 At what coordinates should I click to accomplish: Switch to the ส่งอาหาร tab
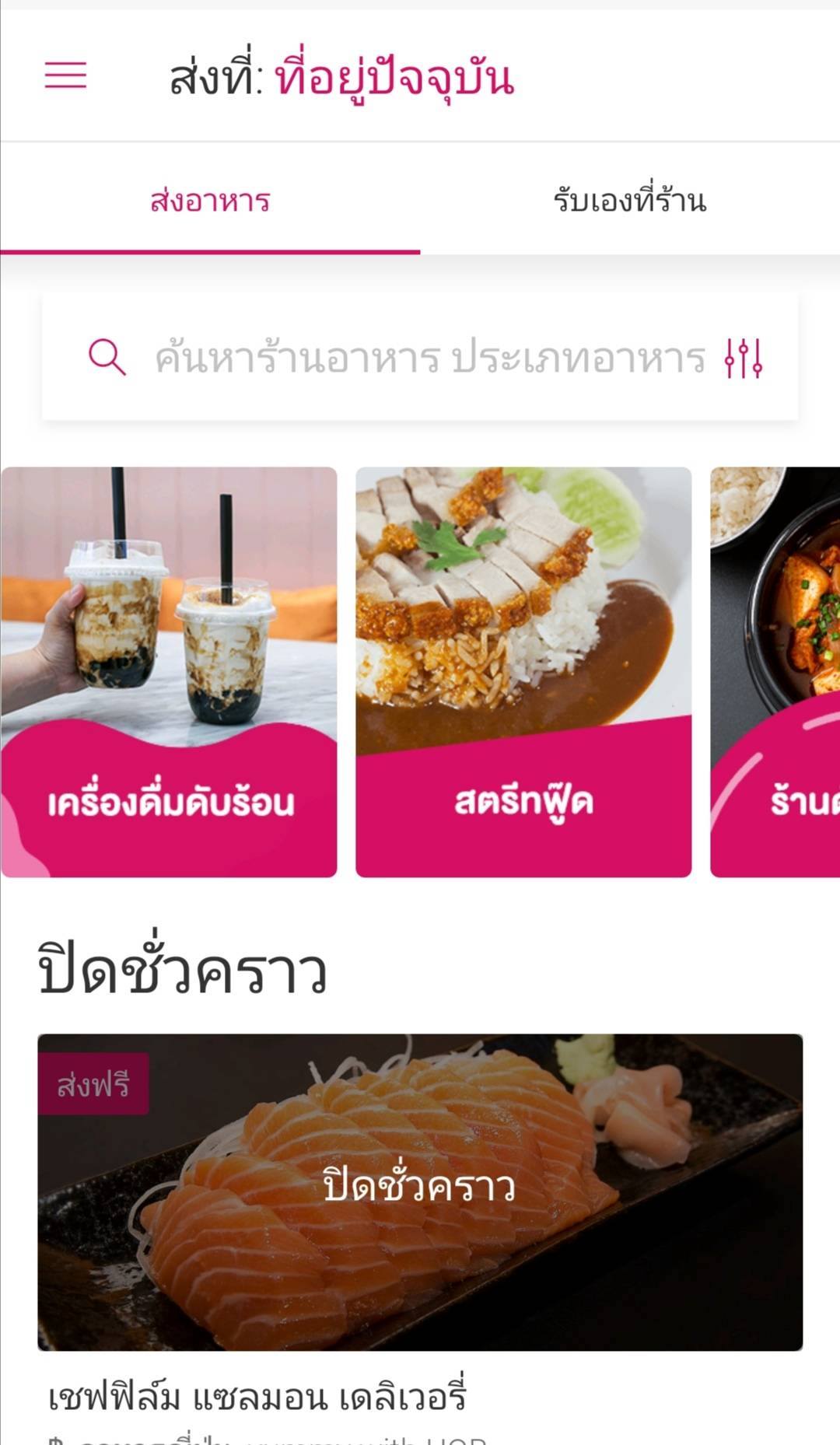[210, 200]
